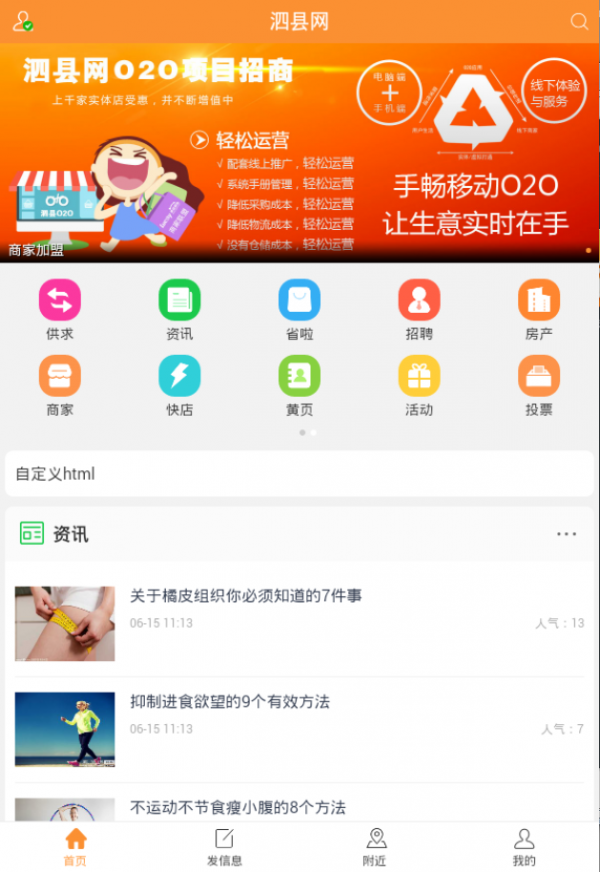Read article 抑制进食欲望的9个有效方法
This screenshot has height=872, width=600.
230,702
